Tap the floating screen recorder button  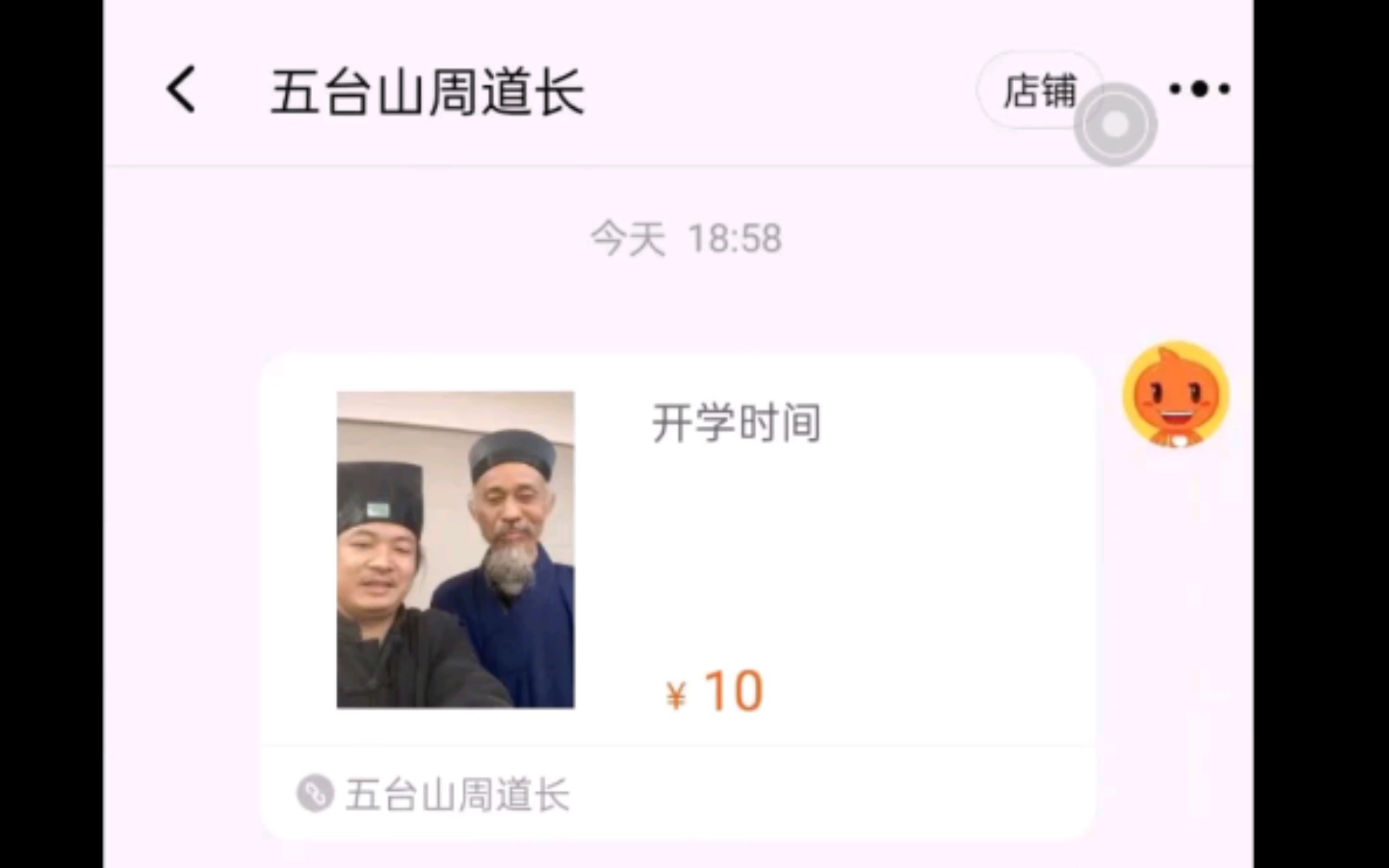coord(1115,125)
